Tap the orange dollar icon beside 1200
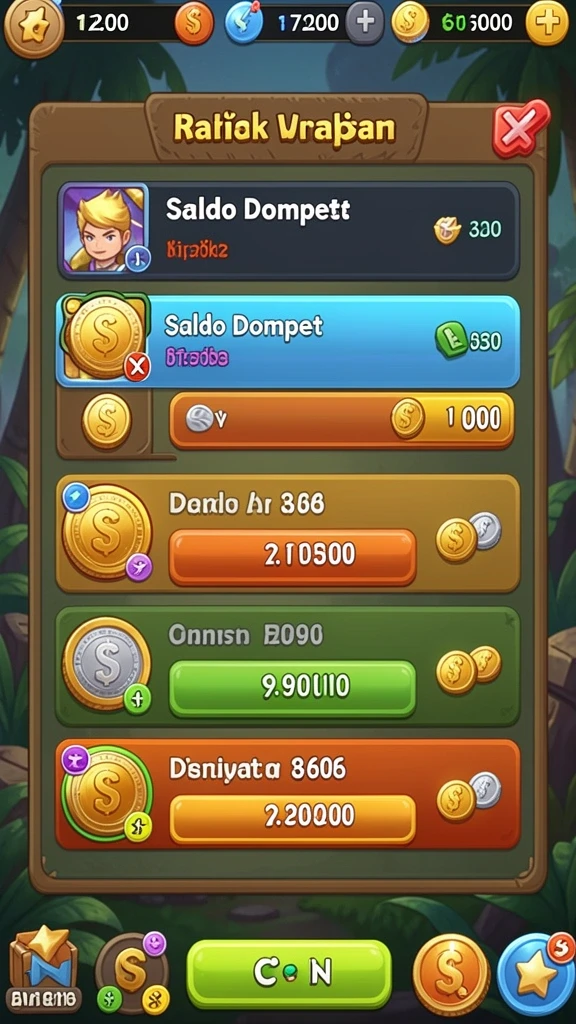This screenshot has height=1024, width=576. pyautogui.click(x=194, y=24)
